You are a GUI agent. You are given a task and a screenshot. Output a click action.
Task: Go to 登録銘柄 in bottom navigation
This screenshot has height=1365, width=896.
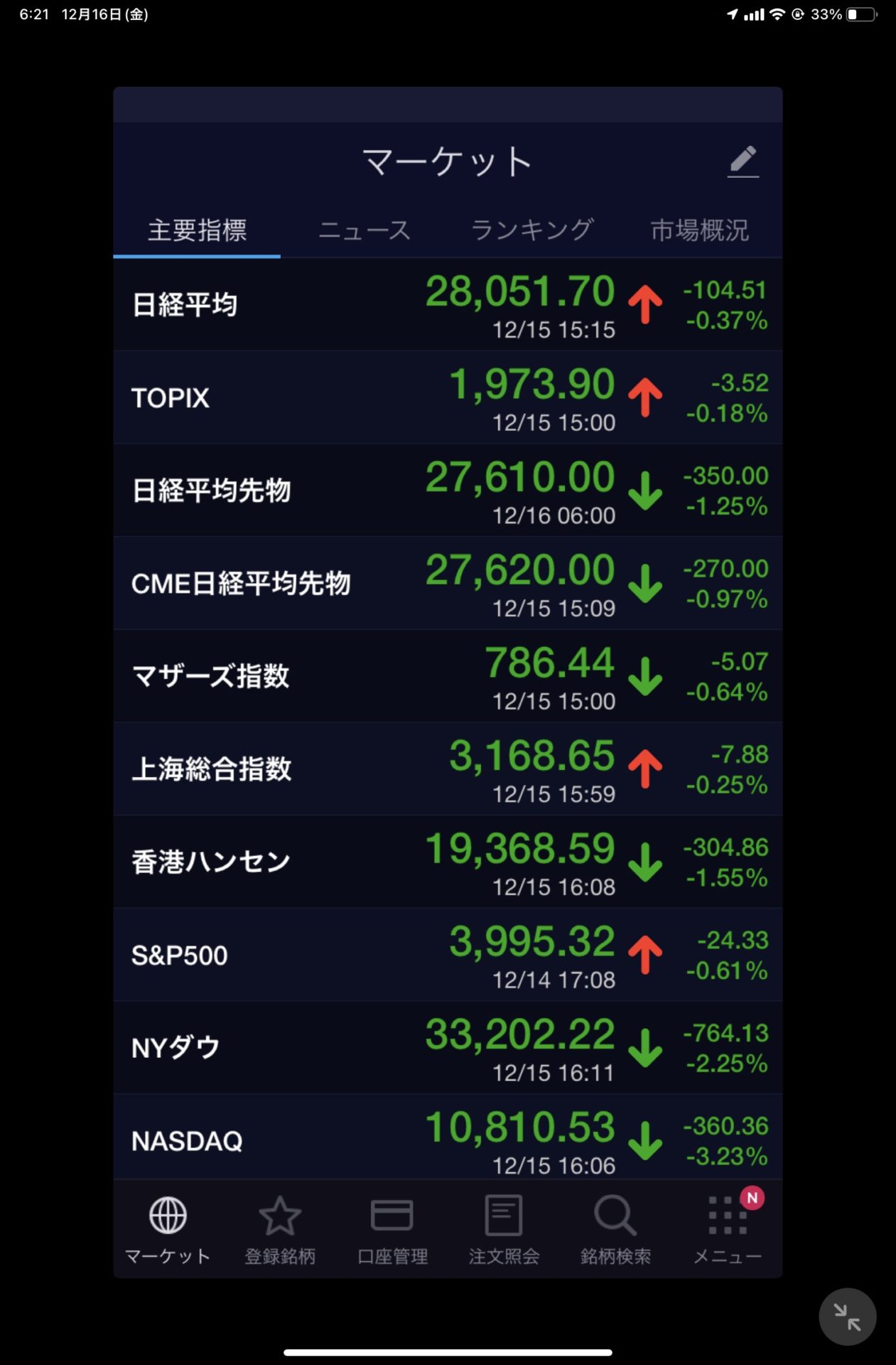click(280, 1230)
